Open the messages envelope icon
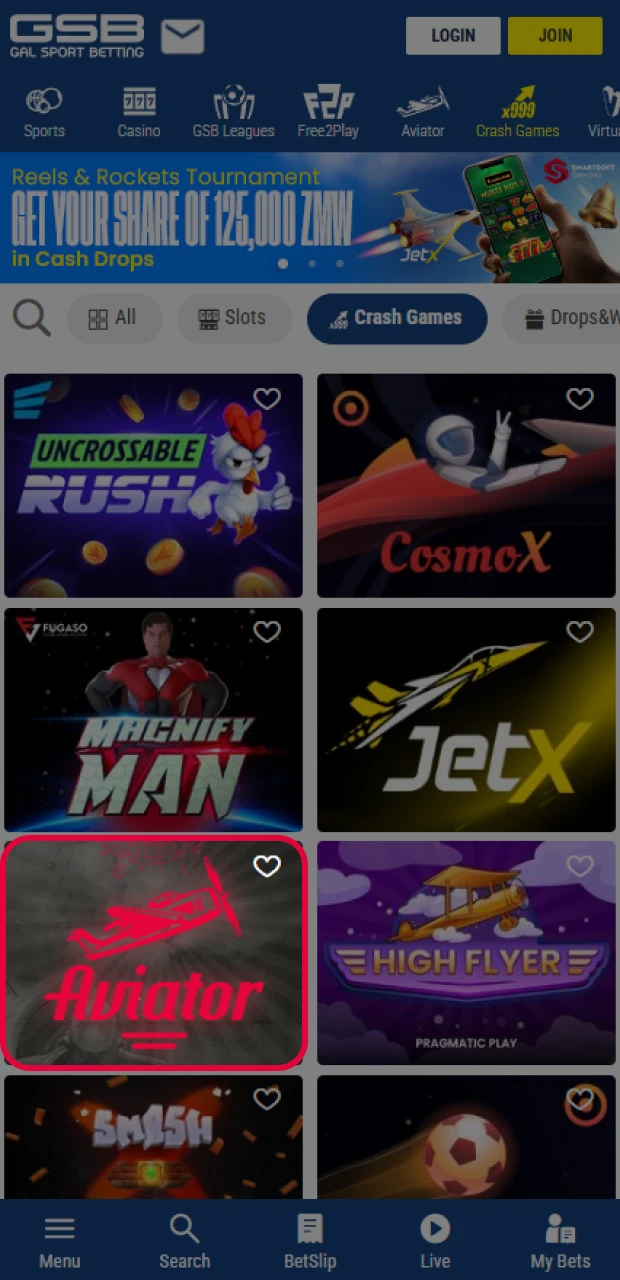Screen dimensions: 620x1280 click(x=182, y=37)
